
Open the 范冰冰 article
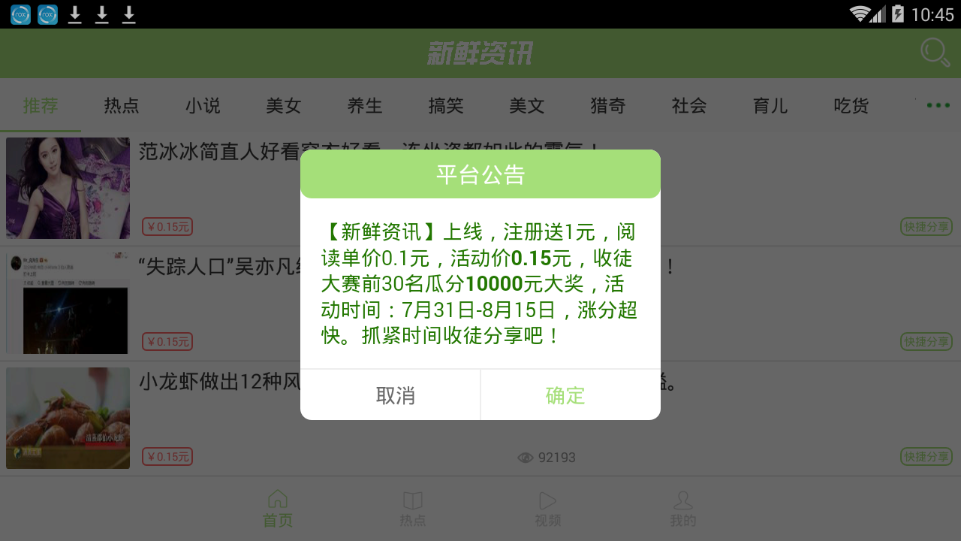pos(215,152)
